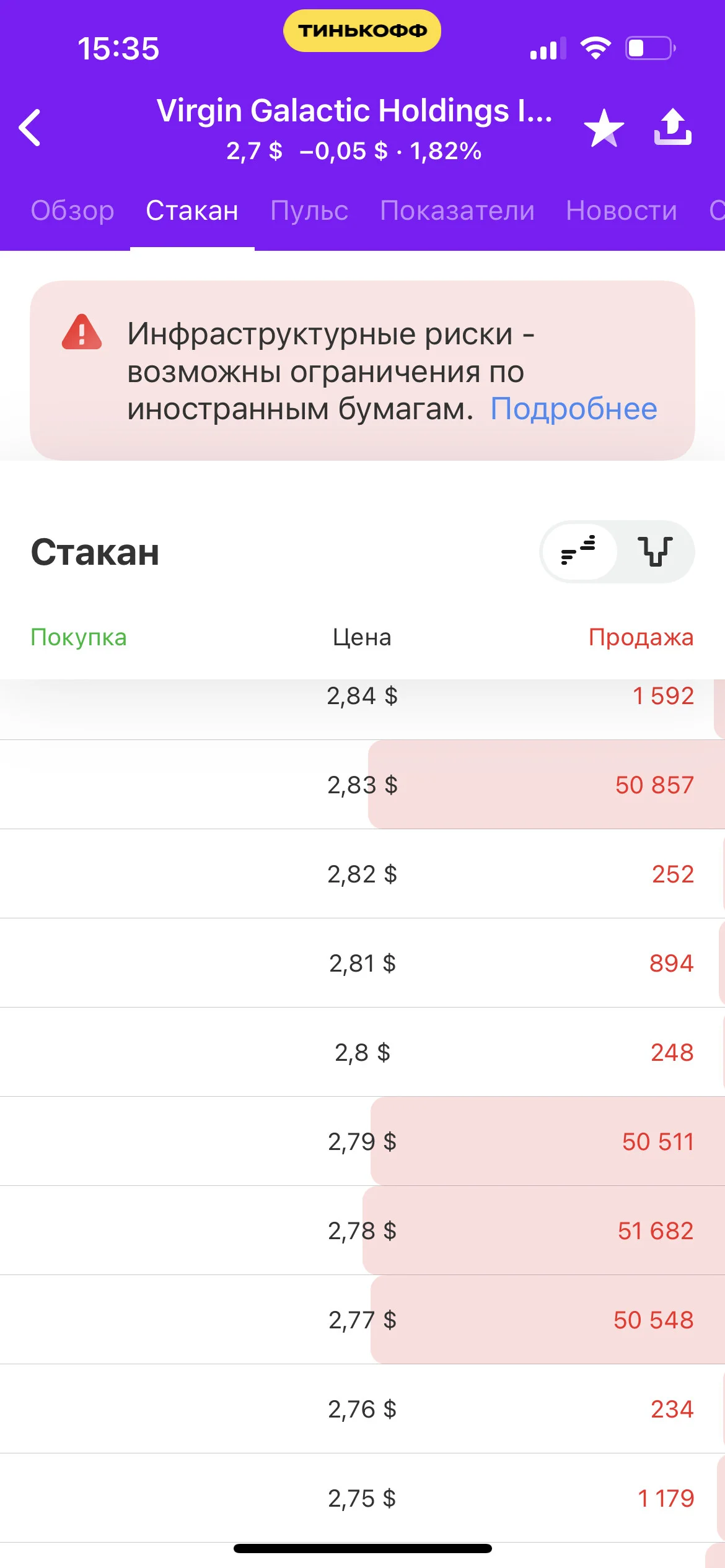Viewport: 725px width, 1568px height.
Task: Switch to the Обзор tab
Action: click(x=72, y=211)
